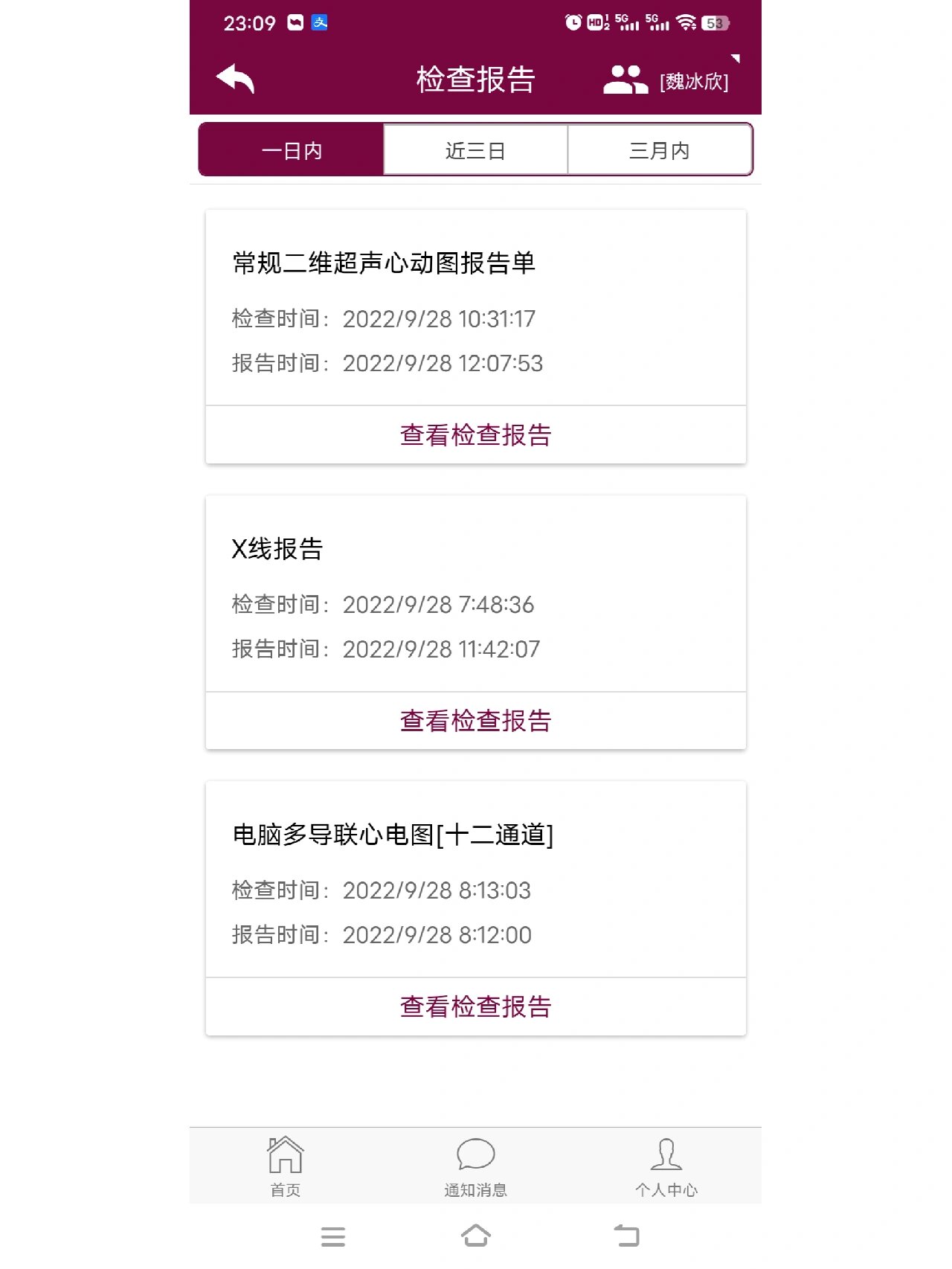Screen dimensions: 952x1269
Task: Switch to the 近三日 tab
Action: [x=475, y=150]
